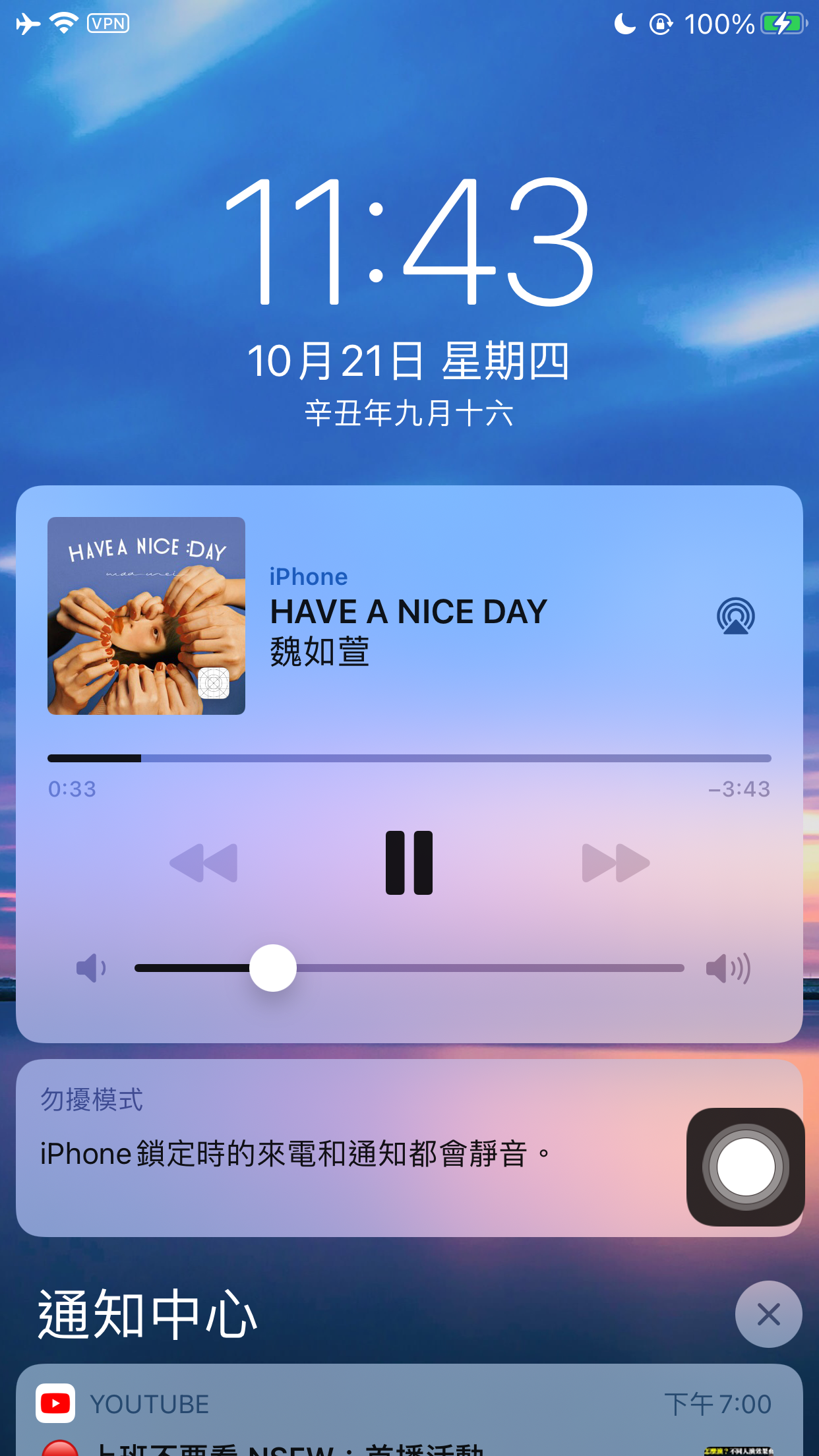Viewport: 819px width, 1456px height.
Task: Tap the YouTube notification icon
Action: 56,1403
